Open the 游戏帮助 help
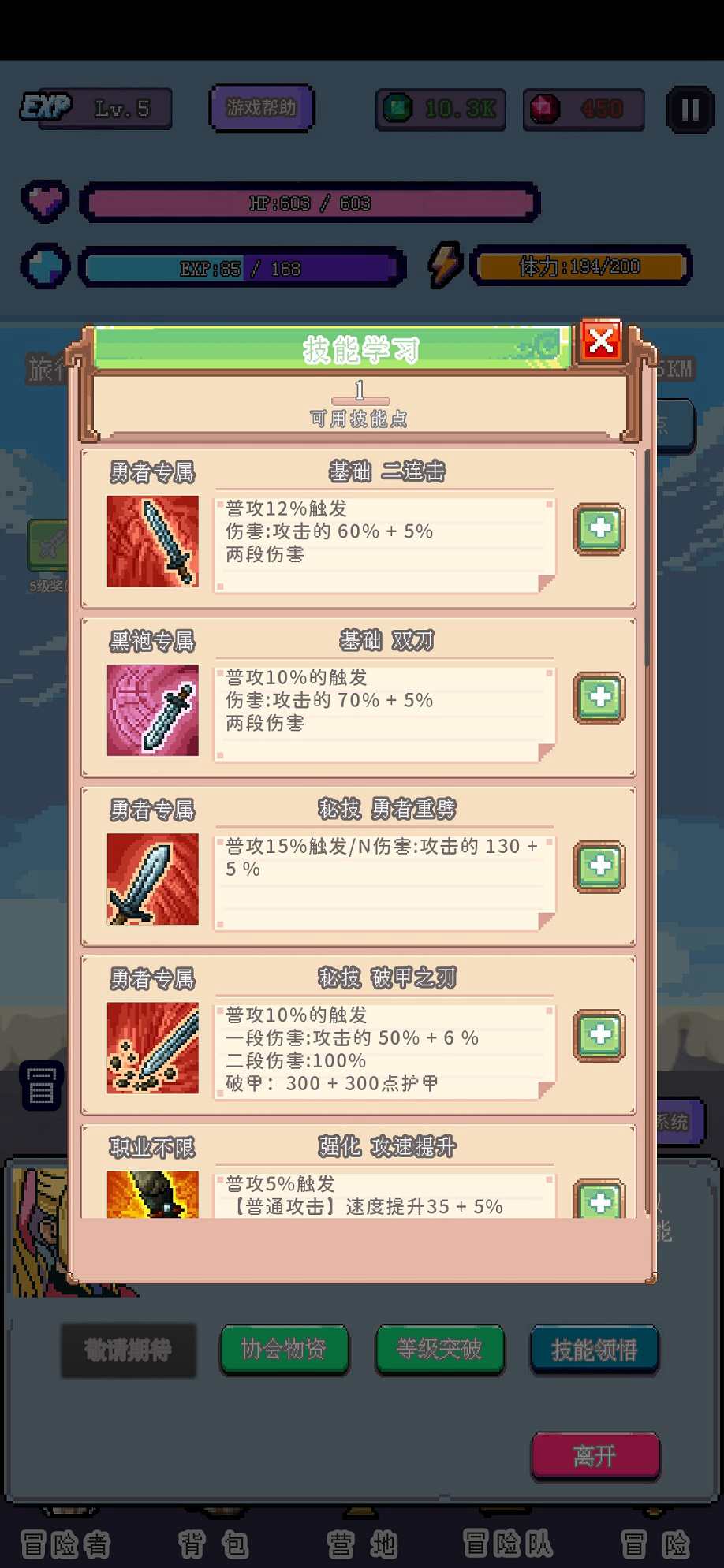Image resolution: width=724 pixels, height=1568 pixels. pos(261,108)
